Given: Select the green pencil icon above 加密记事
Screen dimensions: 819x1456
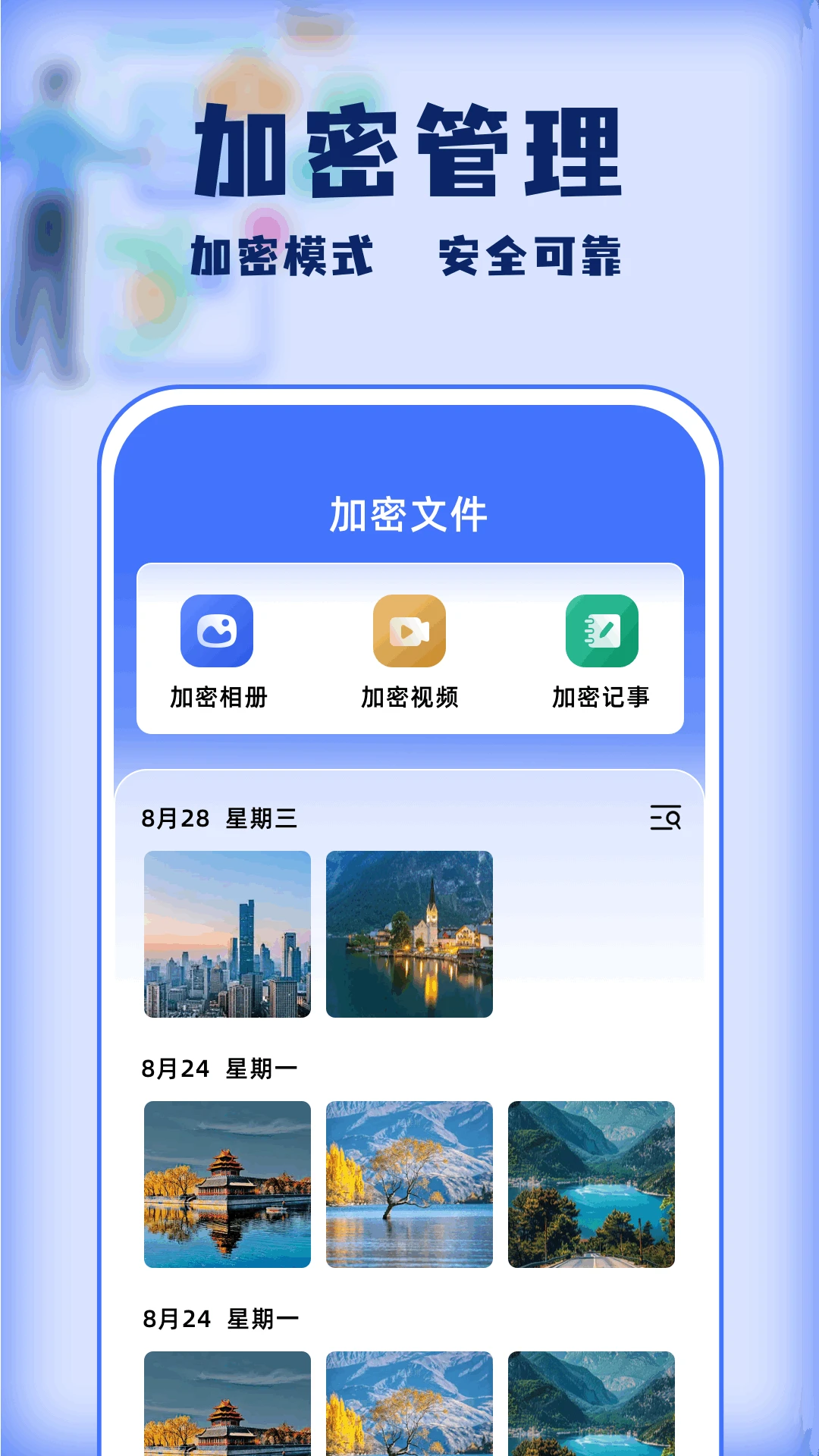Looking at the screenshot, I should pos(603,633).
